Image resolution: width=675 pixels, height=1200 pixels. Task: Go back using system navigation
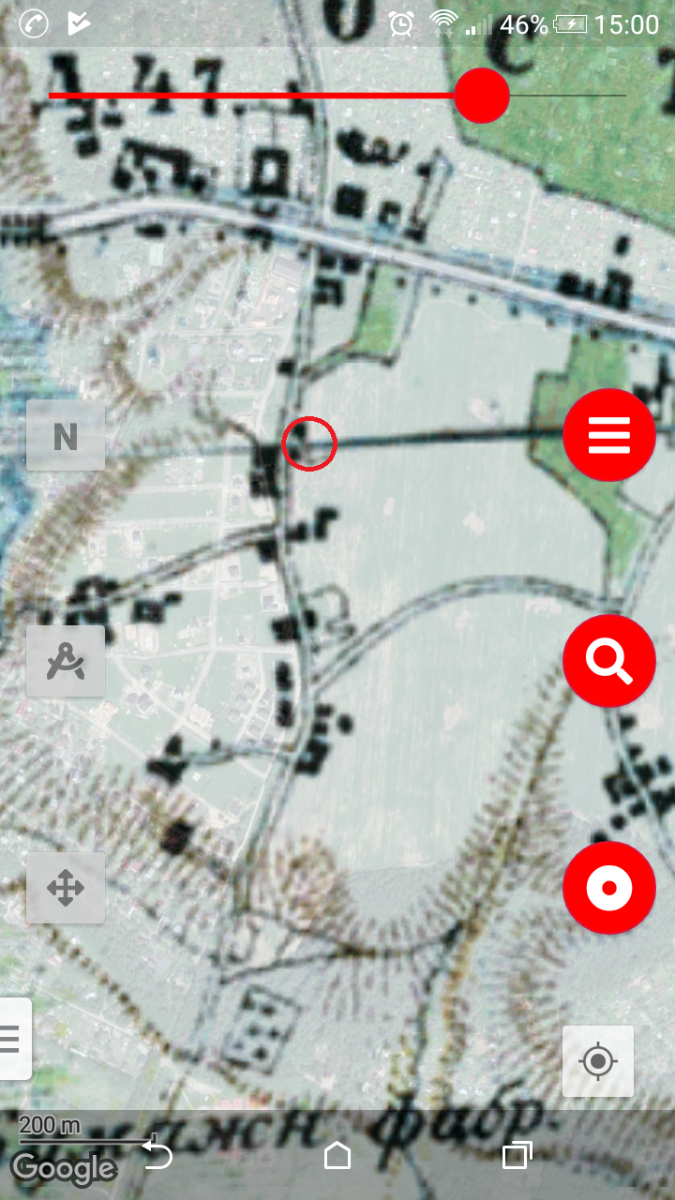click(158, 1156)
